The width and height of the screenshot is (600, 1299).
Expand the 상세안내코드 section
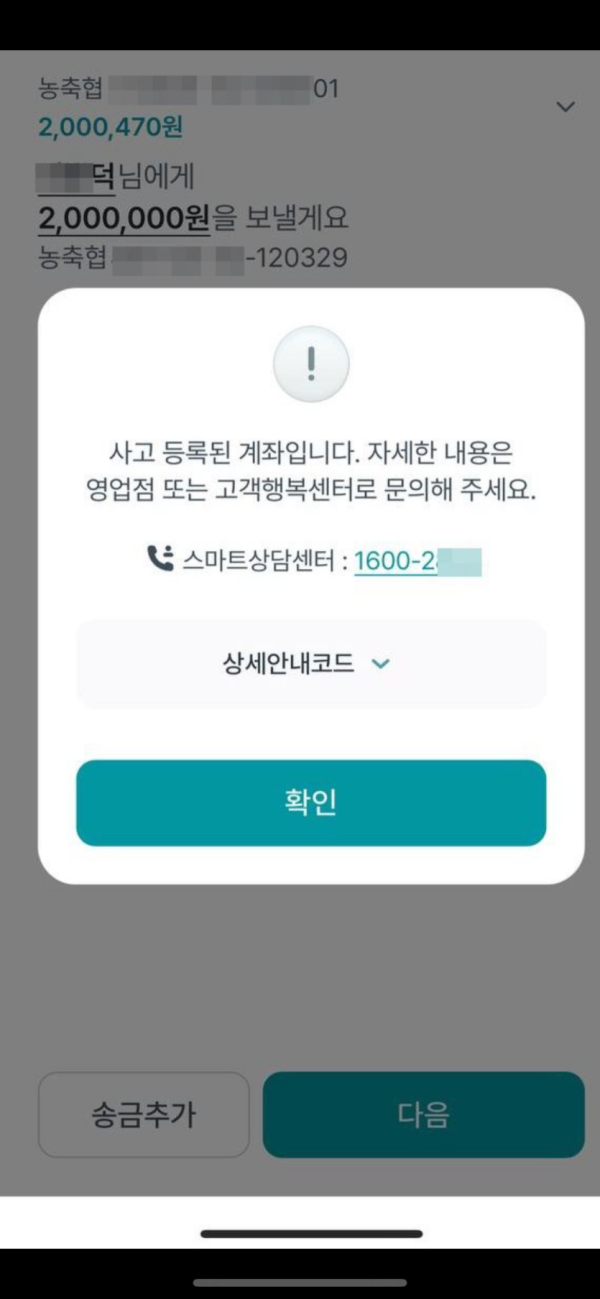(x=311, y=664)
